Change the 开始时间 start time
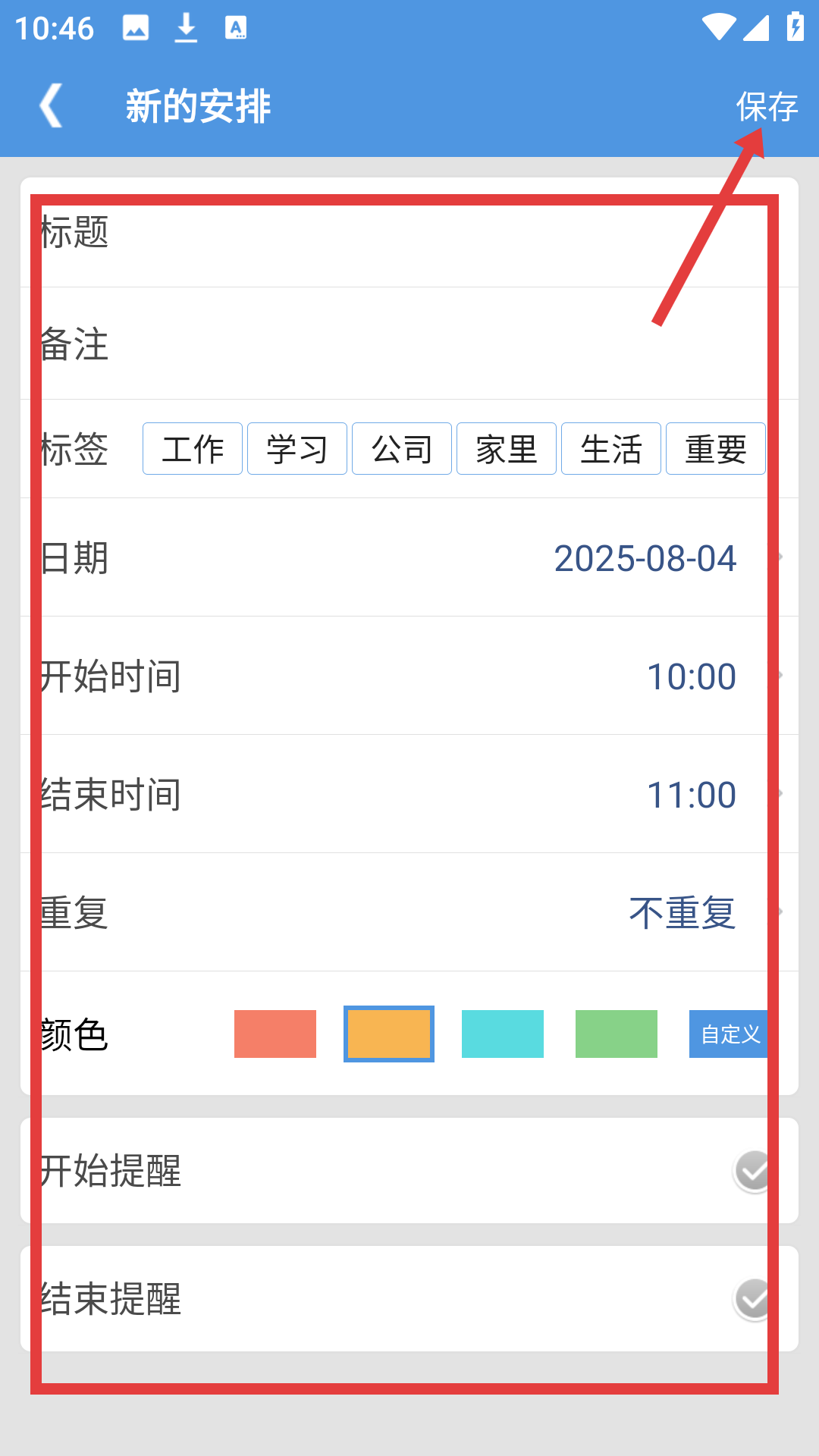 click(x=409, y=676)
